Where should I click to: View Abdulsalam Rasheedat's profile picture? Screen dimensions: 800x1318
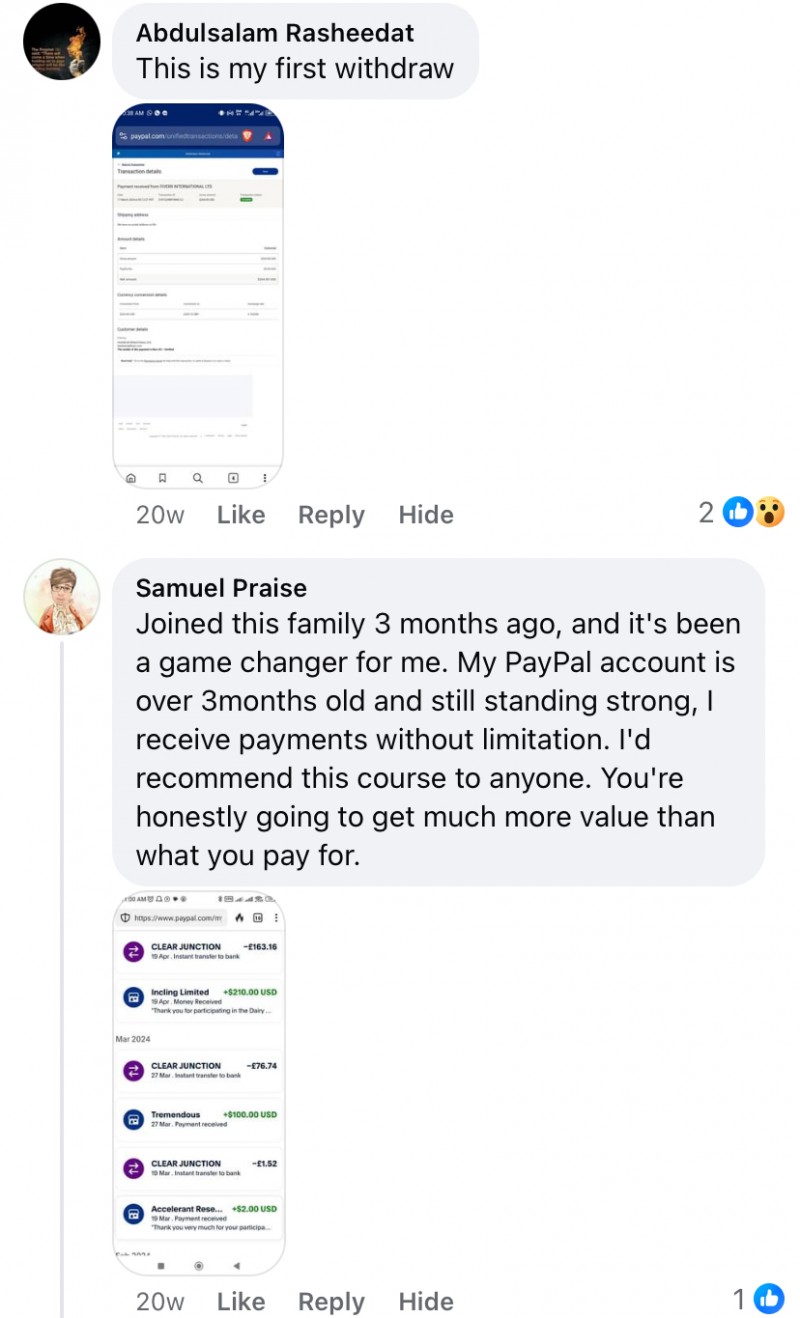pyautogui.click(x=62, y=41)
